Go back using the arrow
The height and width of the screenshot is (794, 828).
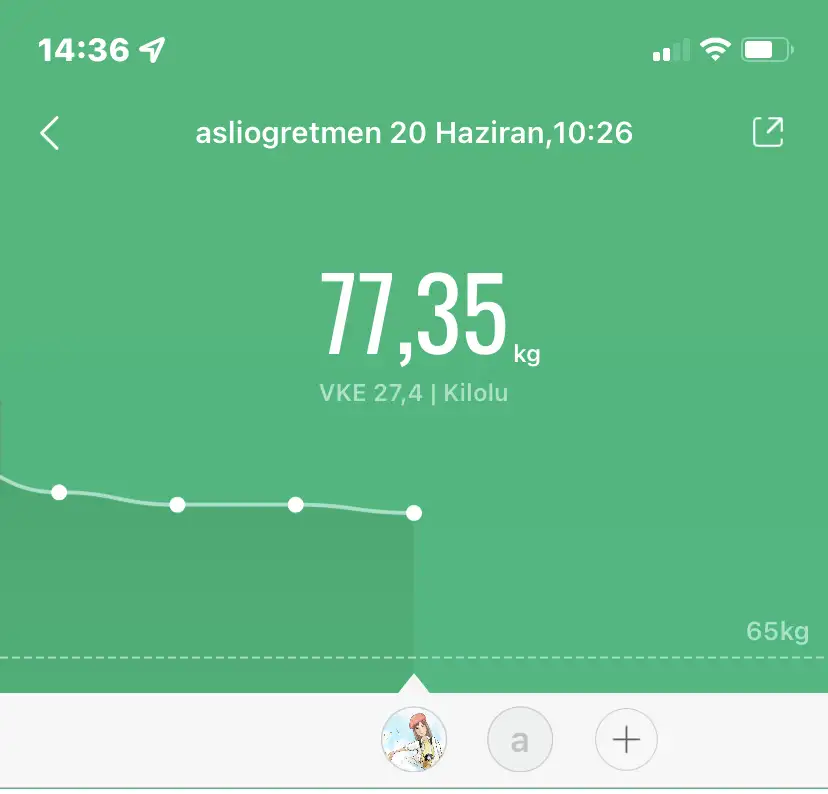pos(50,133)
